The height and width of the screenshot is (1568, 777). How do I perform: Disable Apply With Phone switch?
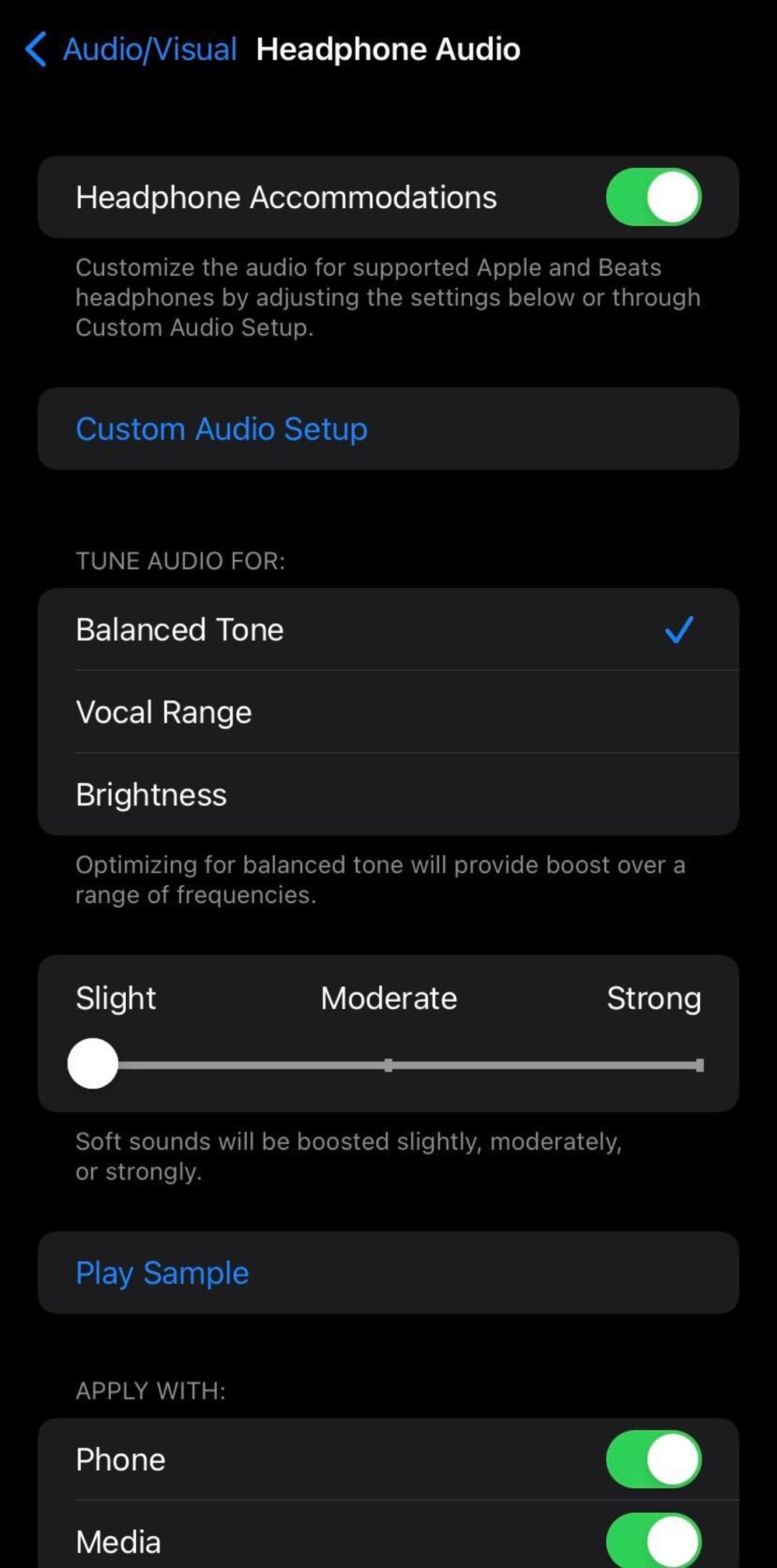tap(653, 1459)
